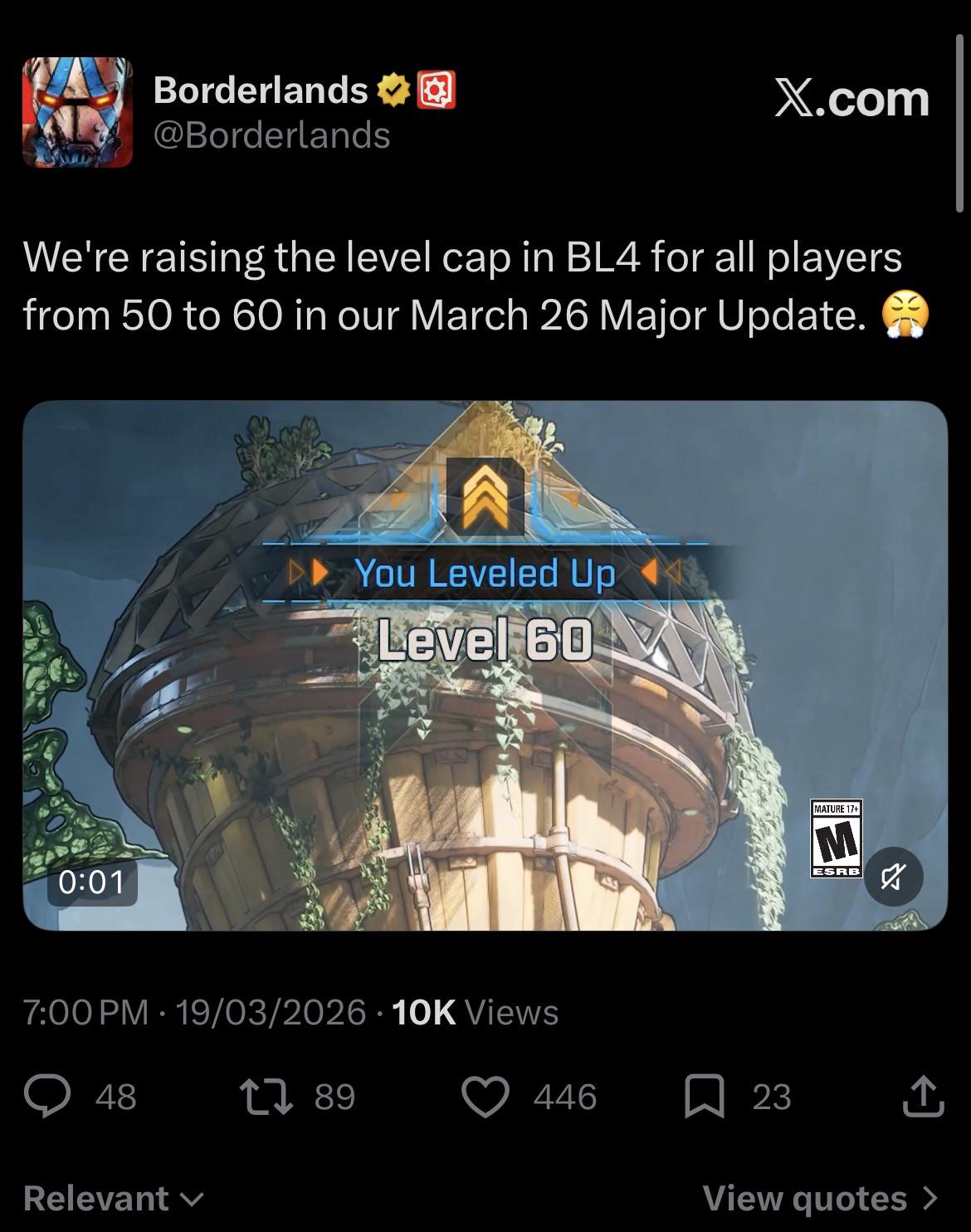
Task: Repost this Borderlands tweet
Action: click(265, 1097)
